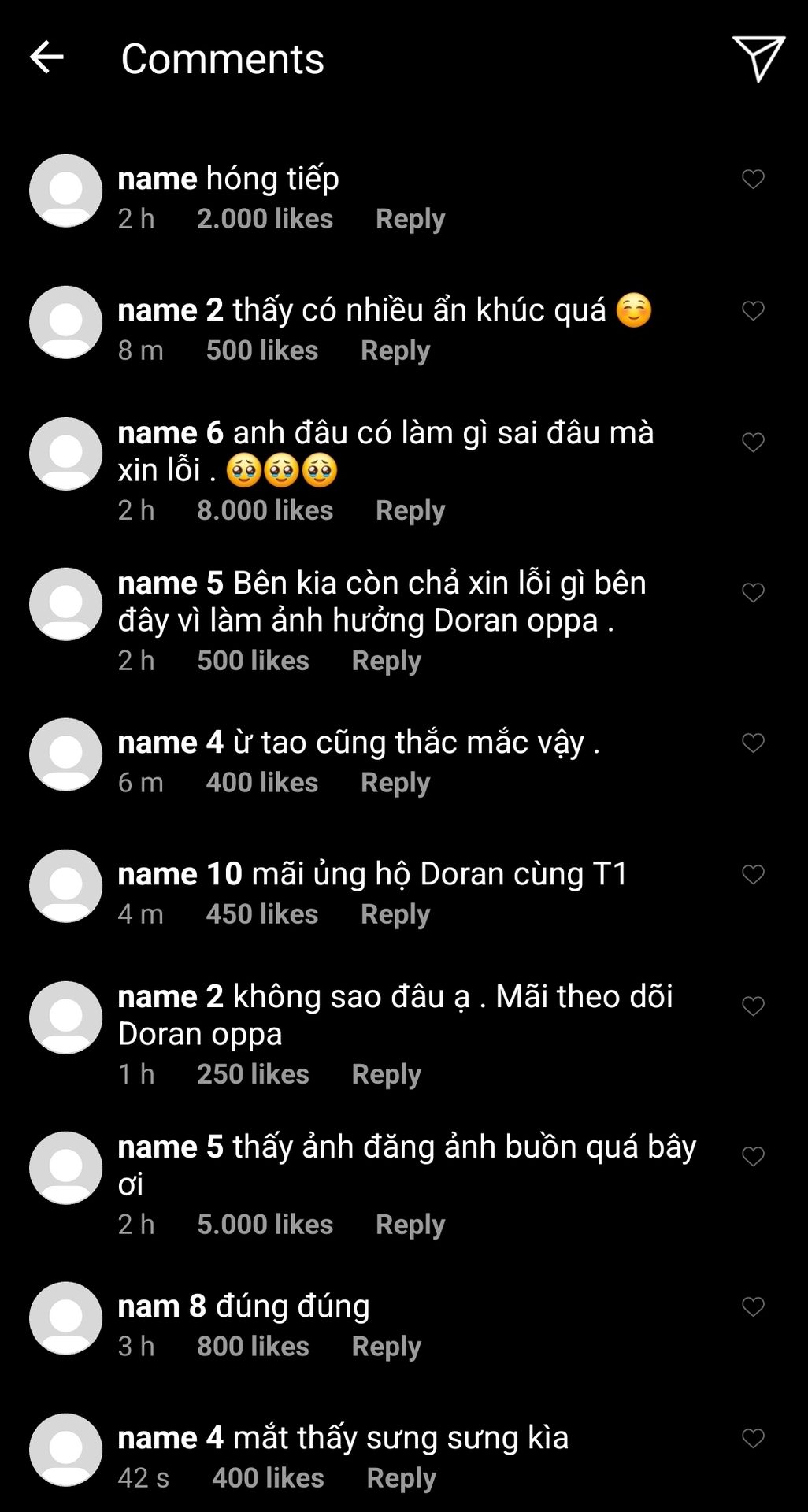Like name 10's 'mãi ủng hộ Doran' comment

coord(753,875)
